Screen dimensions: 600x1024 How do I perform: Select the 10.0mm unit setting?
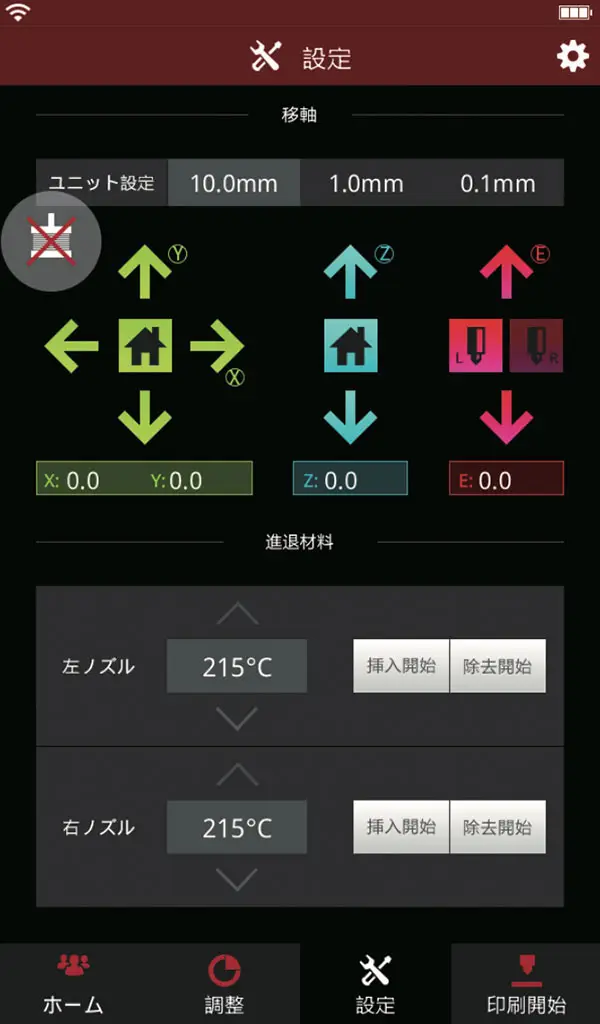click(234, 184)
